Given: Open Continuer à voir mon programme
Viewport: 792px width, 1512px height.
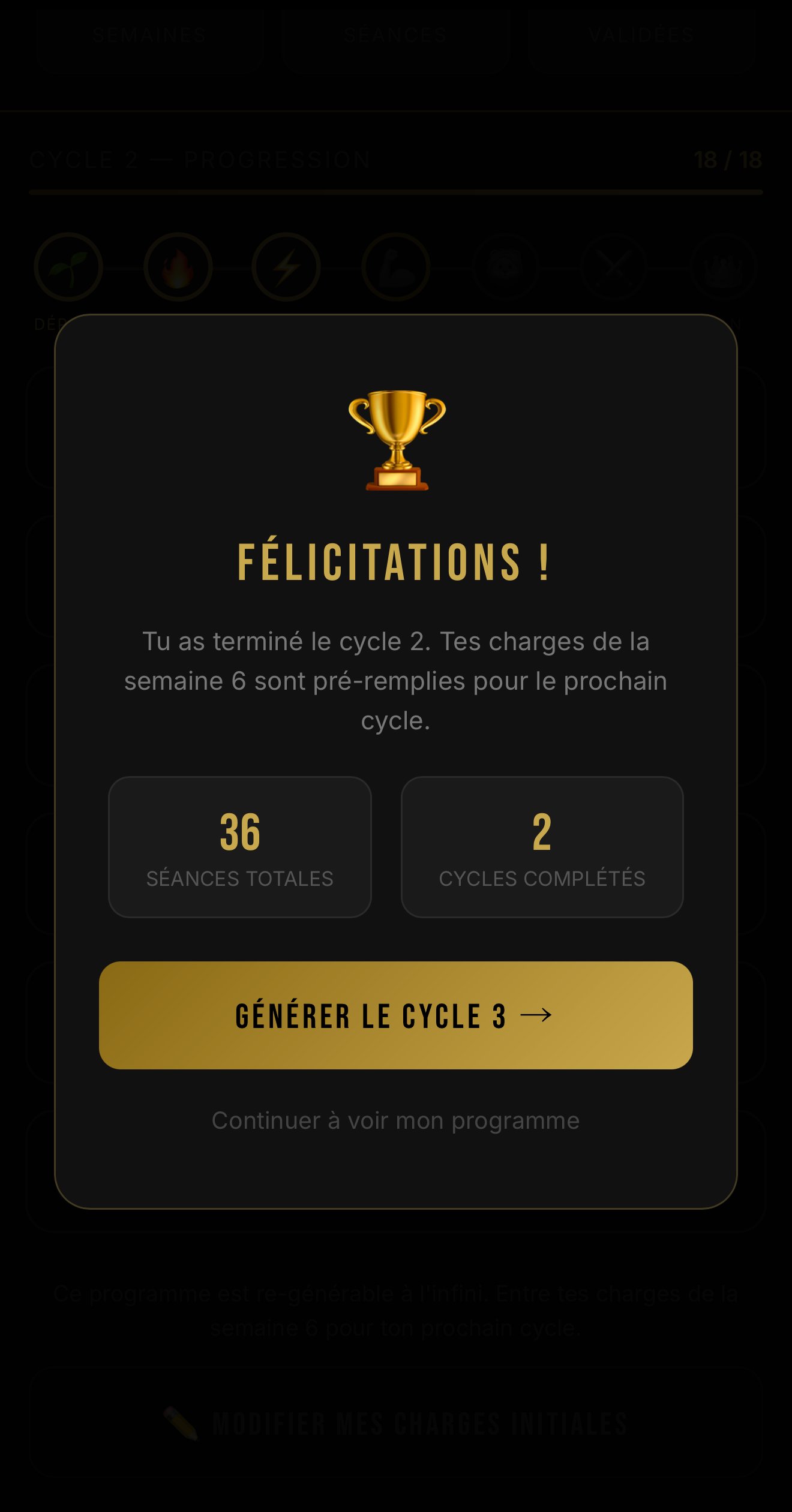Looking at the screenshot, I should click(396, 1119).
